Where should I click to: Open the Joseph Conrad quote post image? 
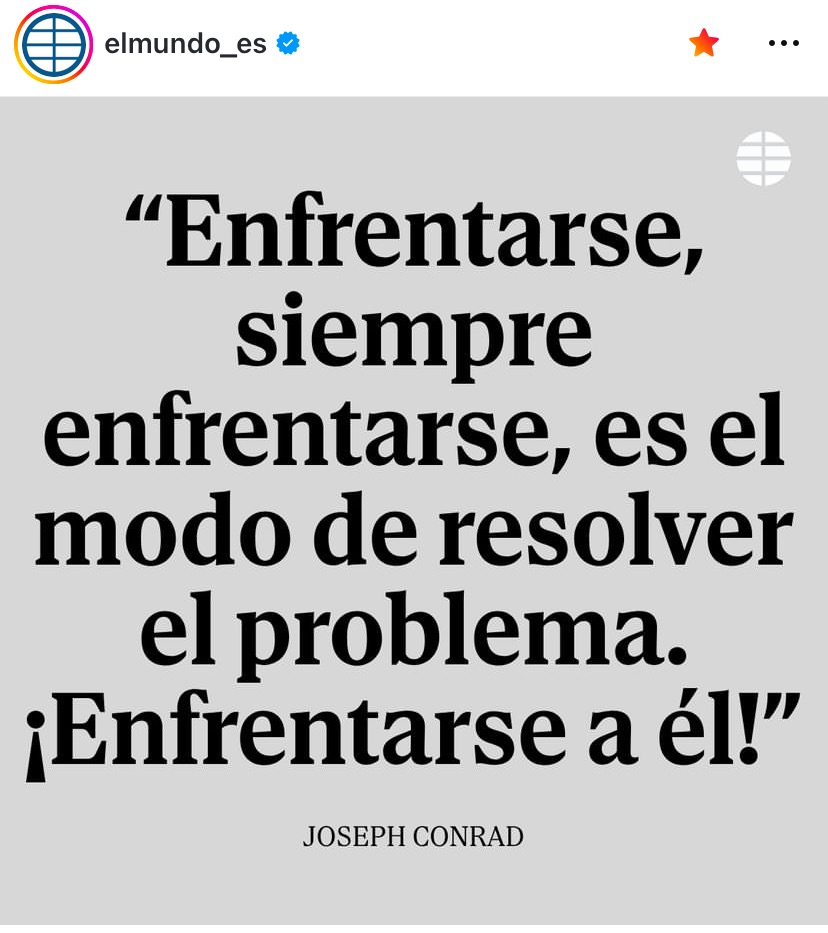point(414,500)
